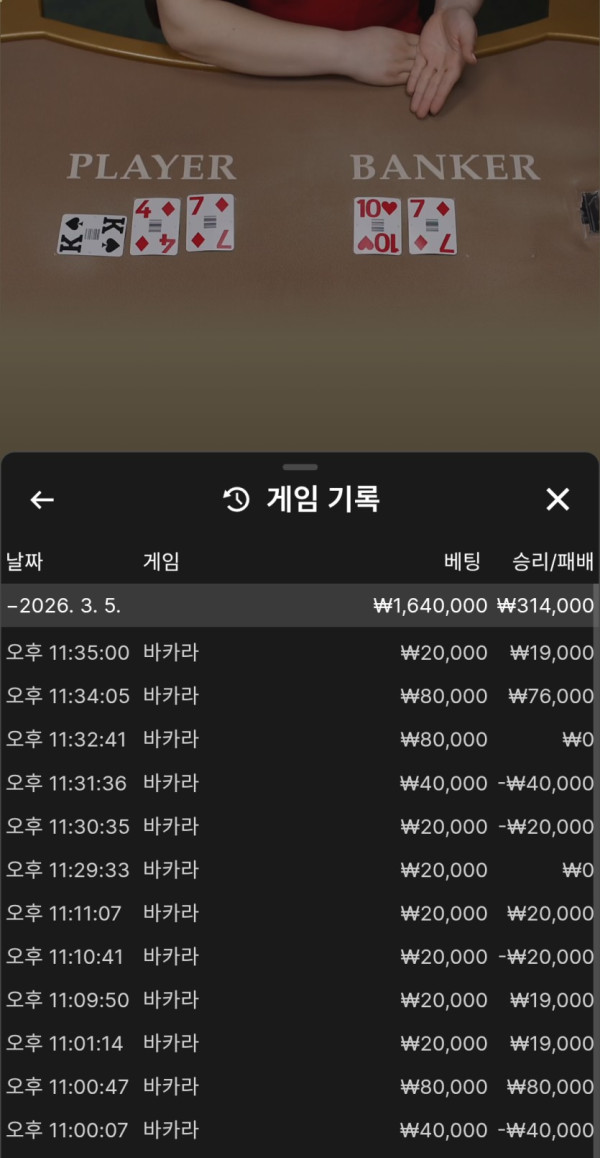Open the 오후 11:31:36 game record
This screenshot has width=600, height=1158.
click(300, 783)
